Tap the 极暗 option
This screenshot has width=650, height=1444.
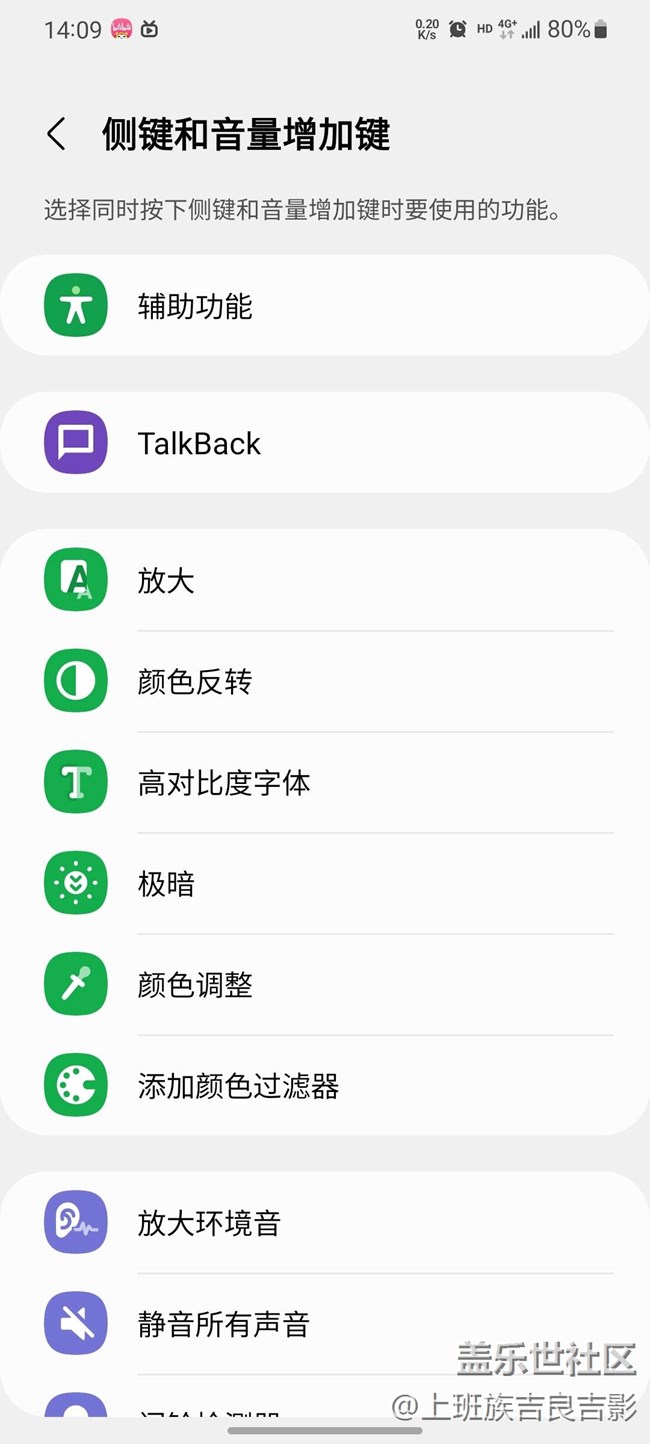[325, 883]
